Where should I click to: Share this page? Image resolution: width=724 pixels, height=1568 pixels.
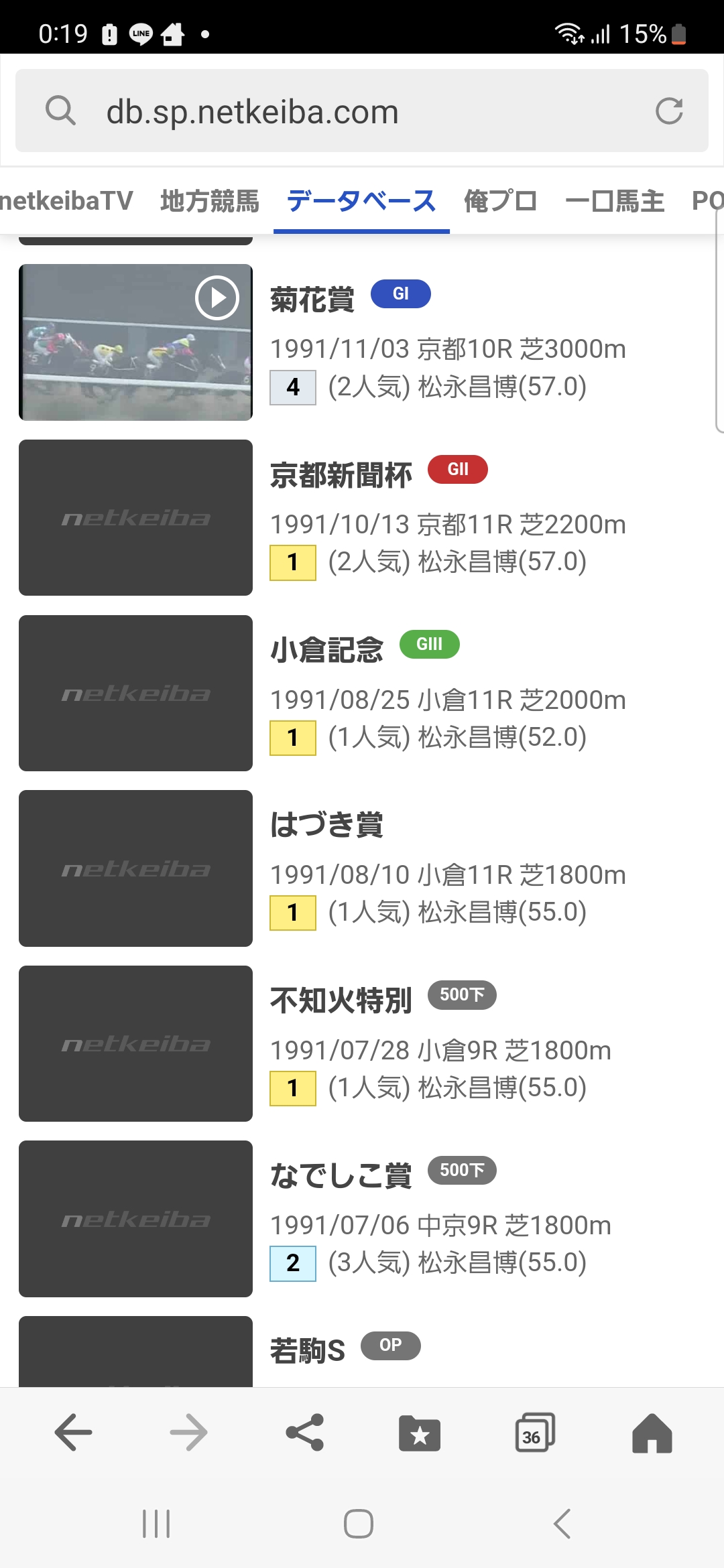click(305, 1433)
